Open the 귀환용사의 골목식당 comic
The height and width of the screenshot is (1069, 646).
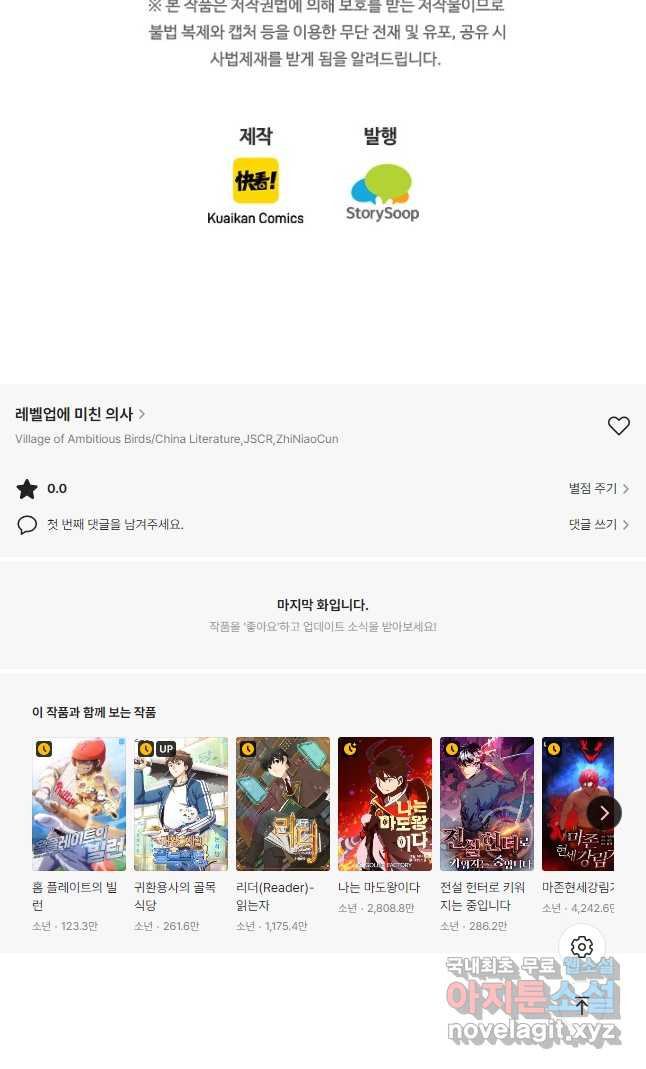[x=181, y=804]
